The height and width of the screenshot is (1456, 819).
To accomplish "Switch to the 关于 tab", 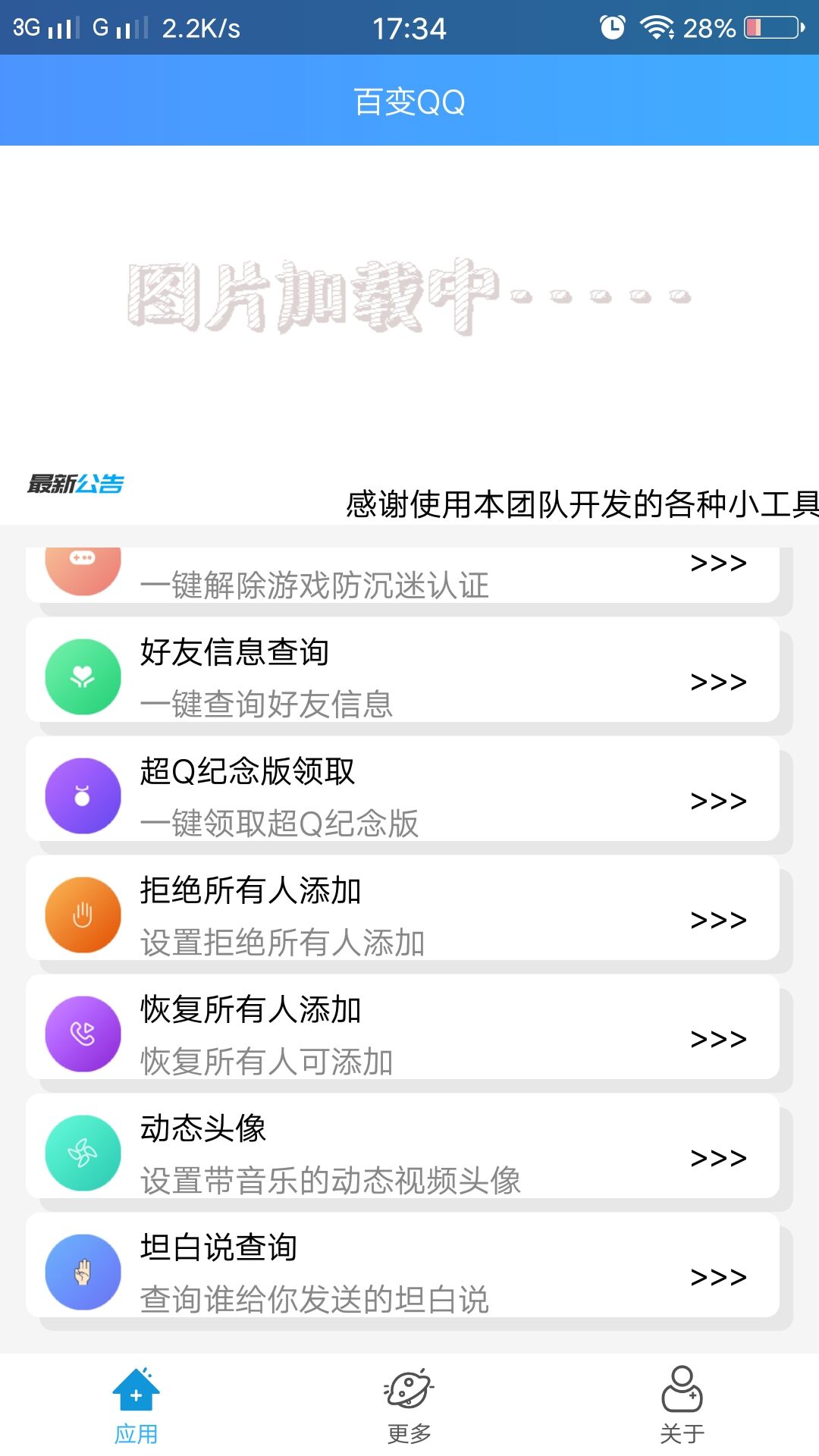I will coord(682,1405).
